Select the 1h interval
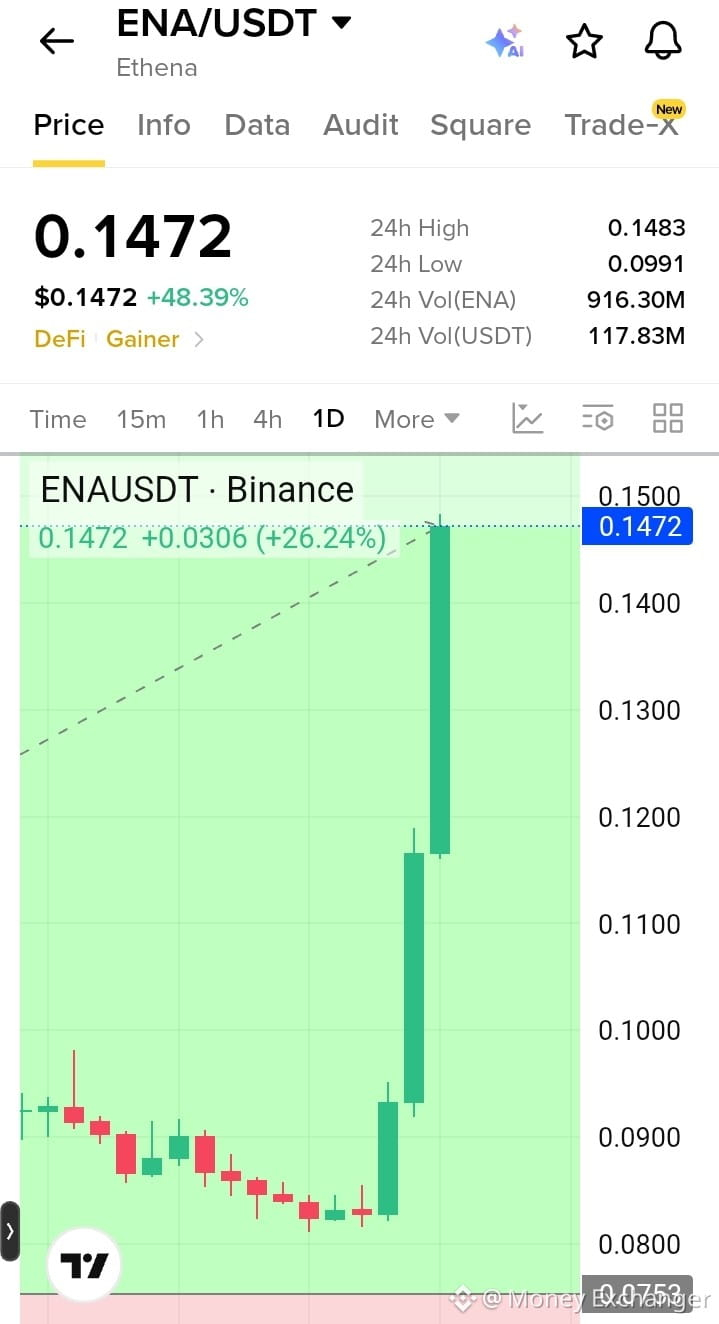719x1324 pixels. coord(210,419)
